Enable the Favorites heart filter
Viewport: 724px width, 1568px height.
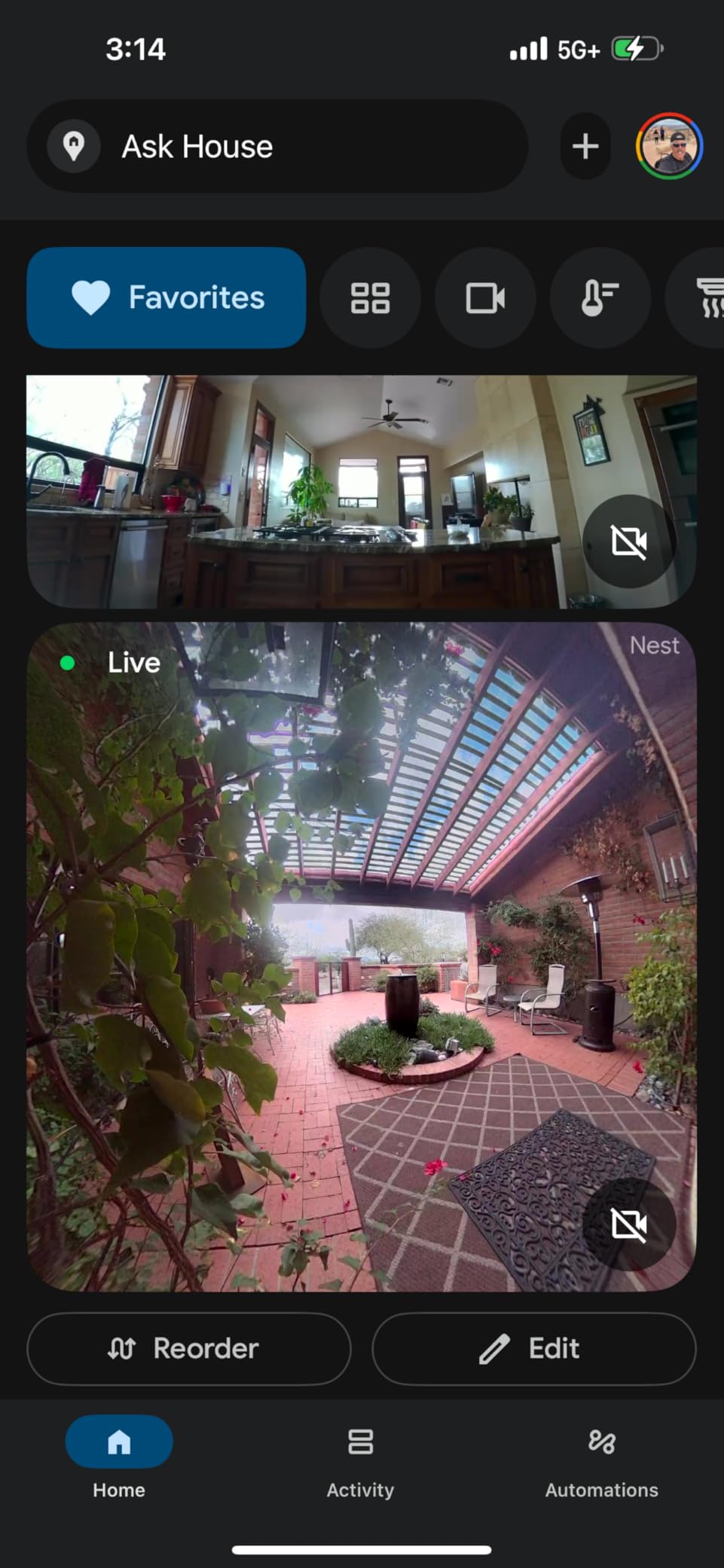tap(166, 297)
